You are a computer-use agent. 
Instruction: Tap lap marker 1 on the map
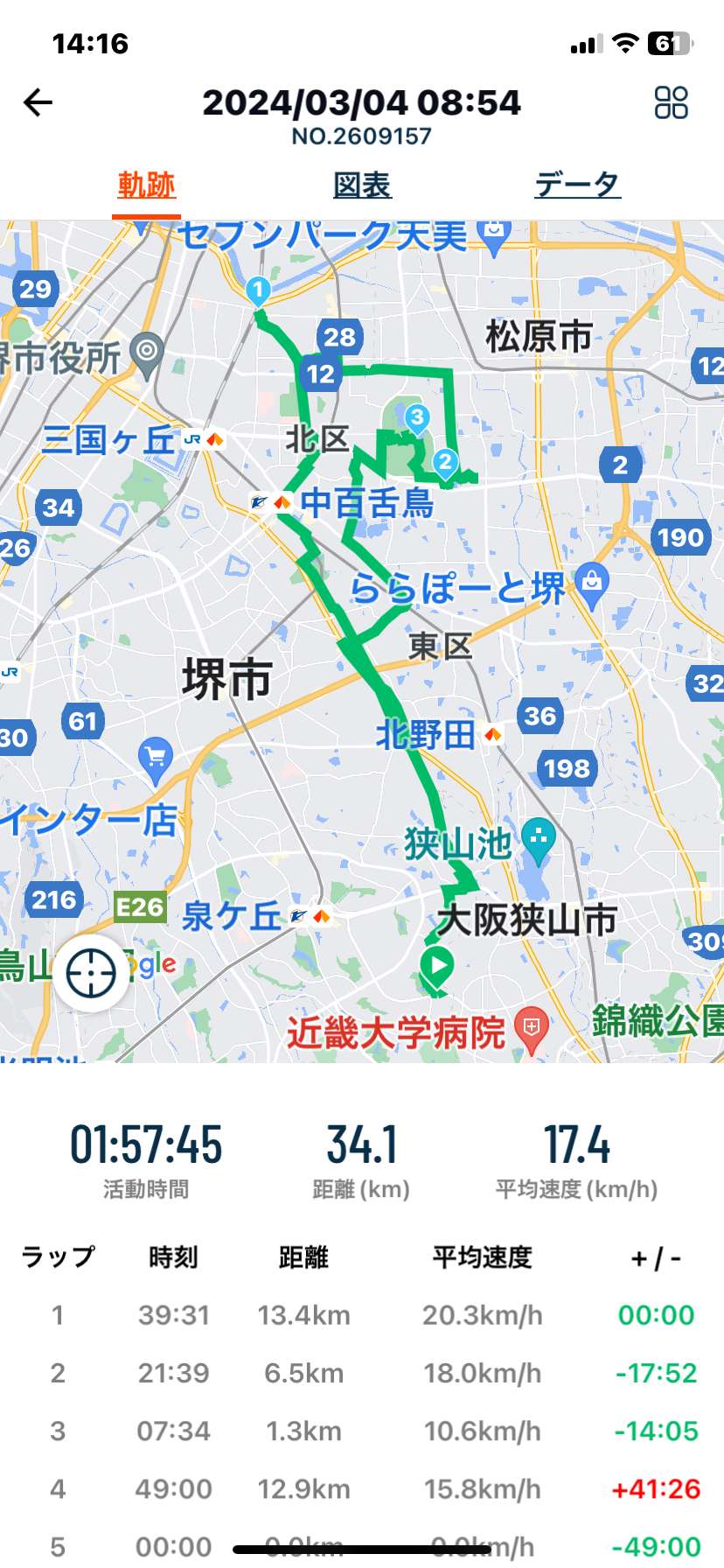pyautogui.click(x=257, y=291)
